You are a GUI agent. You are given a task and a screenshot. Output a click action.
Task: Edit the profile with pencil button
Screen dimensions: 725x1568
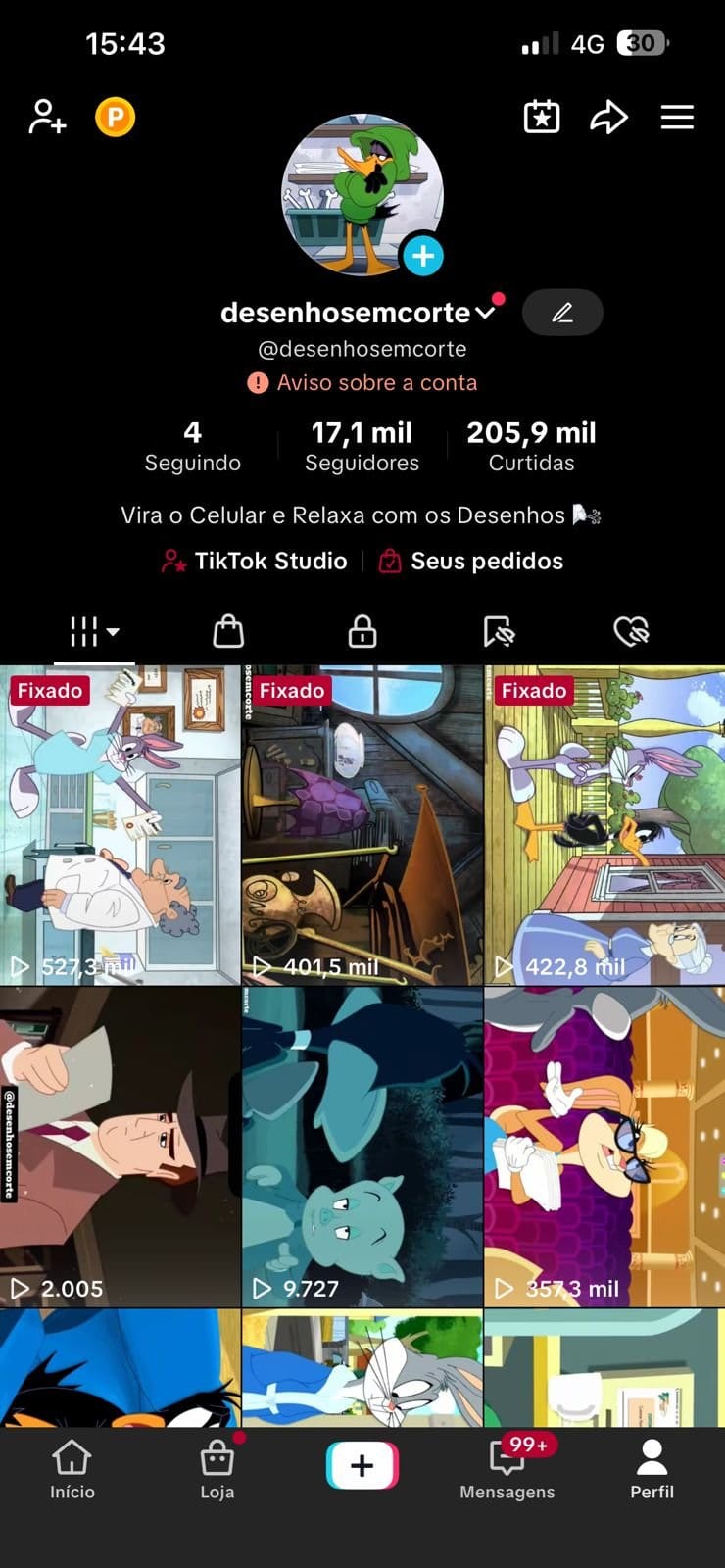tap(562, 313)
